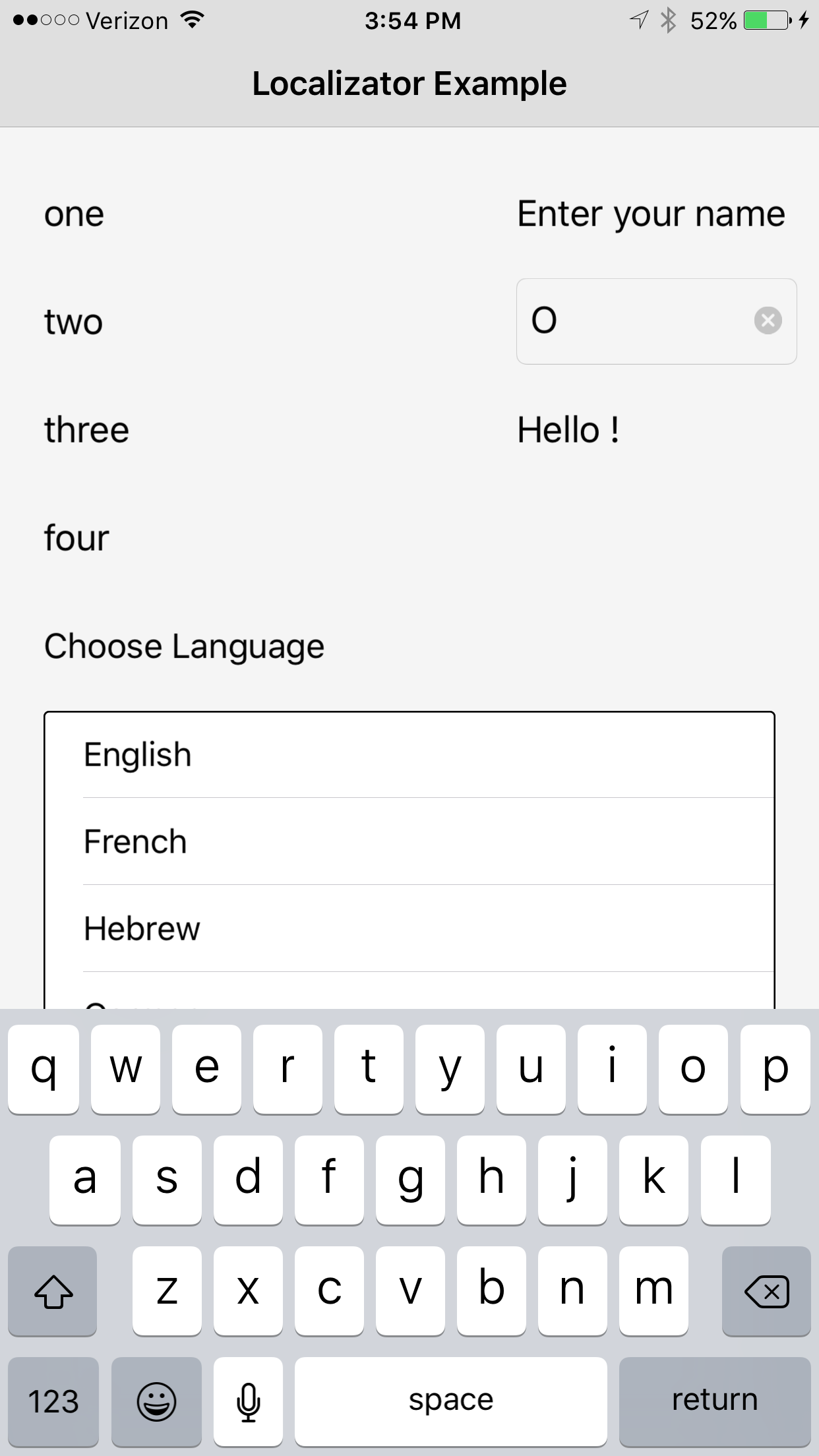Open the emoji keyboard

[x=156, y=1400]
